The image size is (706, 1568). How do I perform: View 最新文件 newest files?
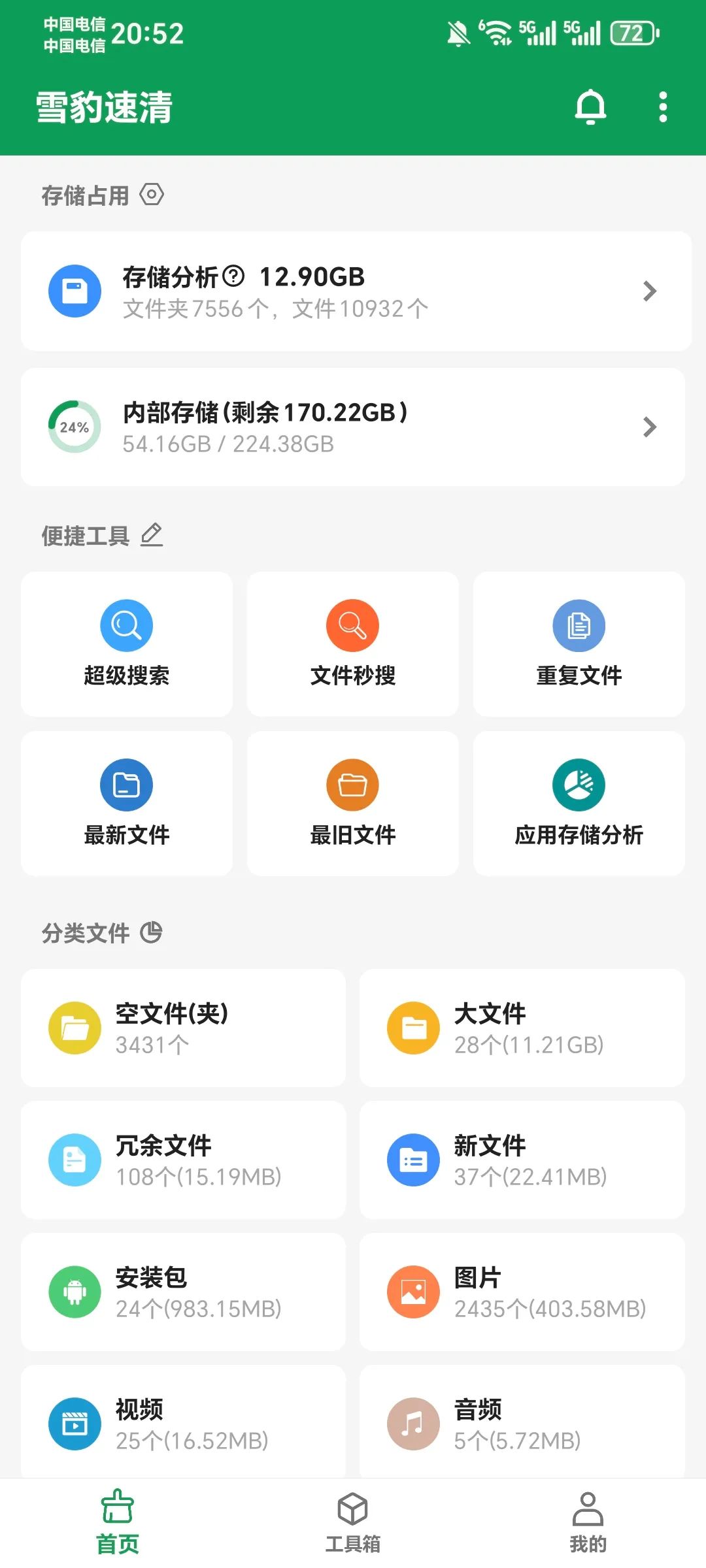(127, 804)
